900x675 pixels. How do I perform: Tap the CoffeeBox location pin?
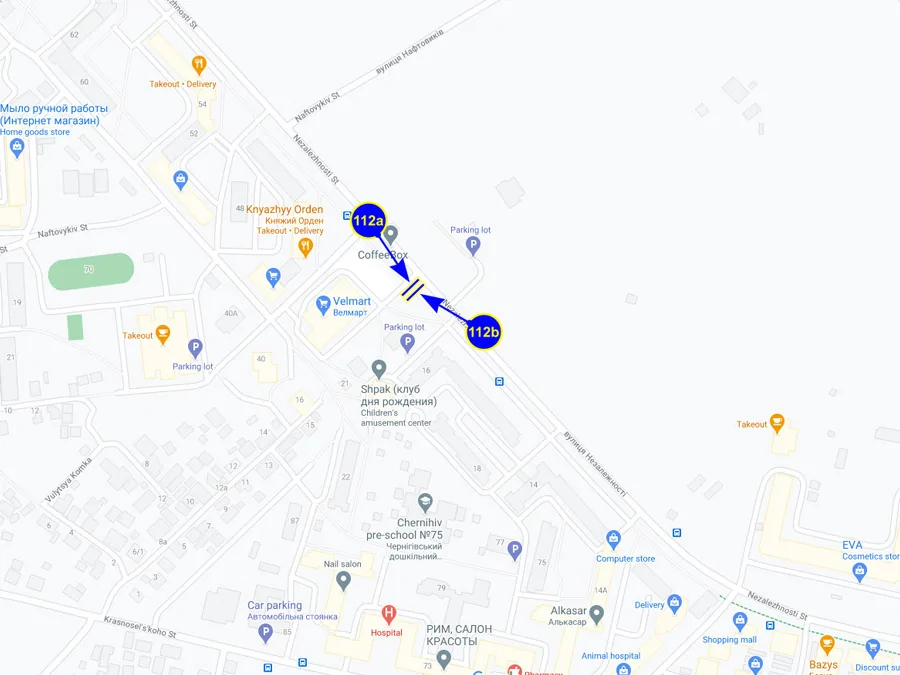(391, 234)
